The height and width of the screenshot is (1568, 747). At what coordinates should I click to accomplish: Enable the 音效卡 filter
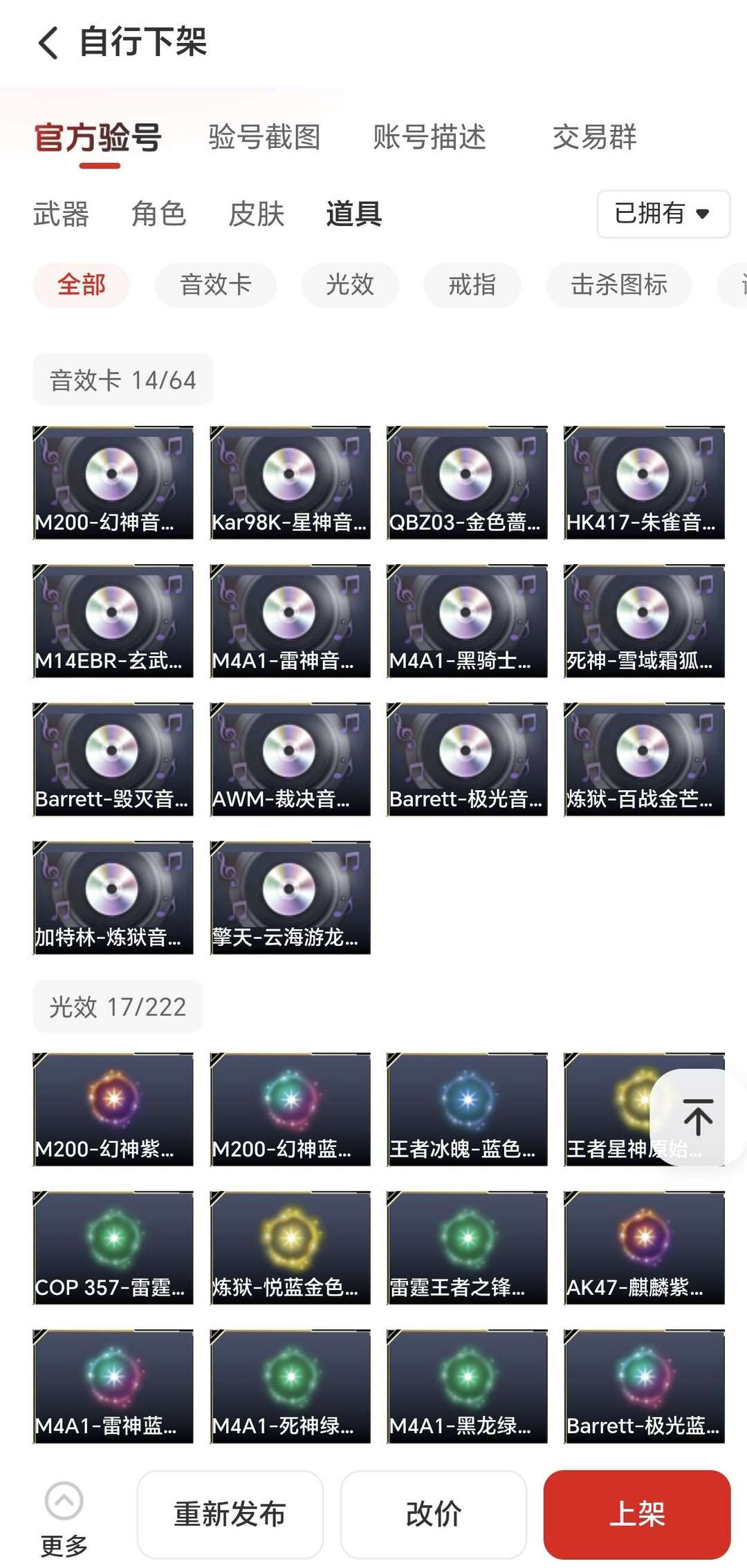click(x=215, y=284)
